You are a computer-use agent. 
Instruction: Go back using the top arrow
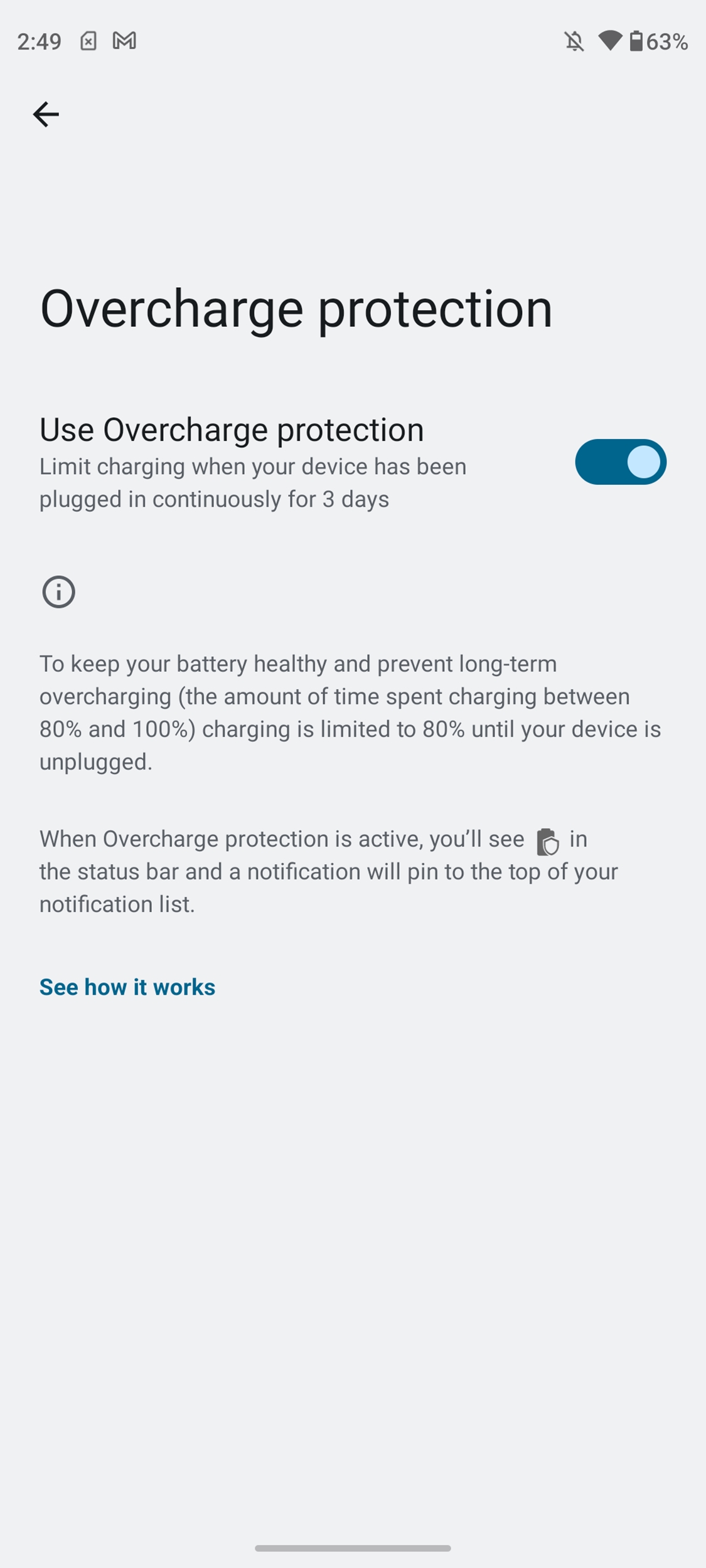point(46,114)
